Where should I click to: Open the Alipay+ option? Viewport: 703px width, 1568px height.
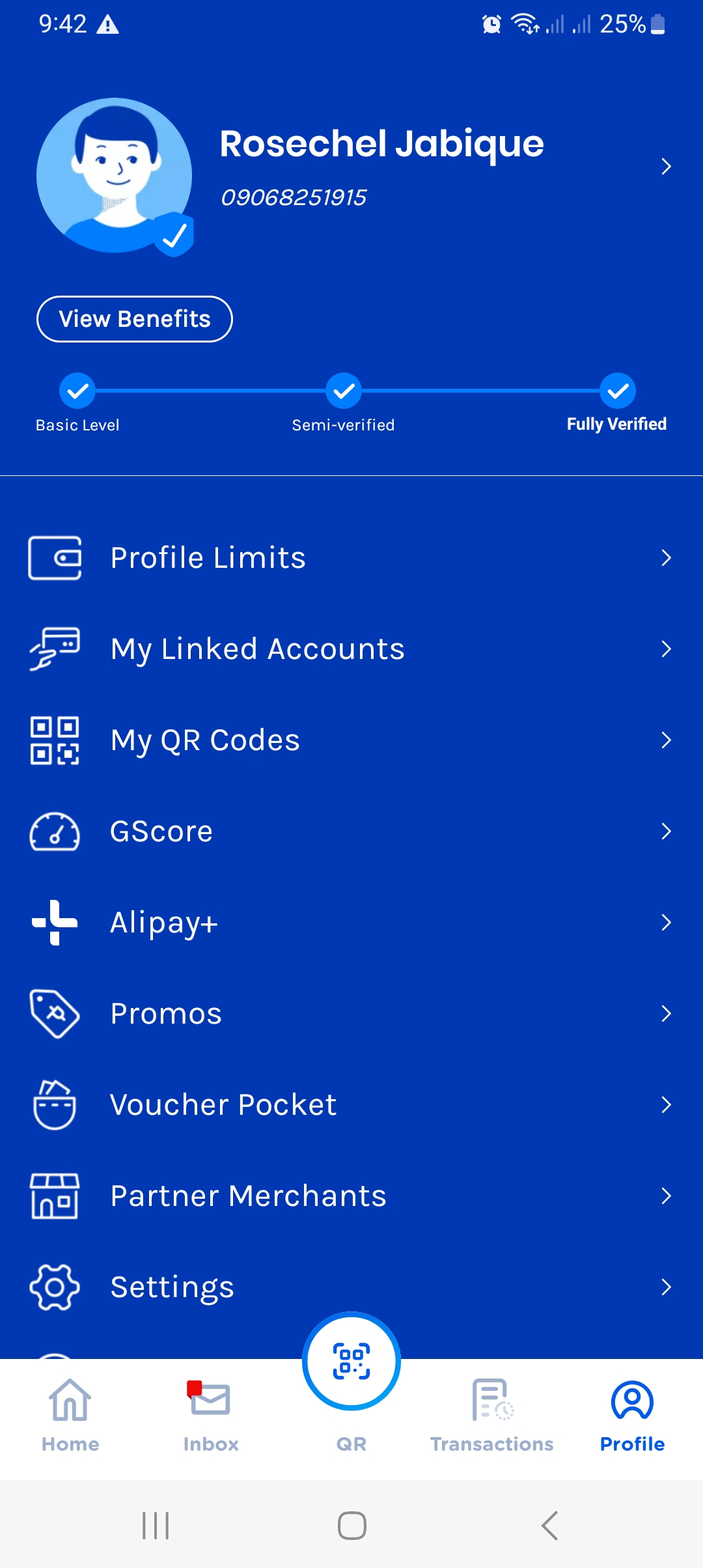(x=351, y=923)
